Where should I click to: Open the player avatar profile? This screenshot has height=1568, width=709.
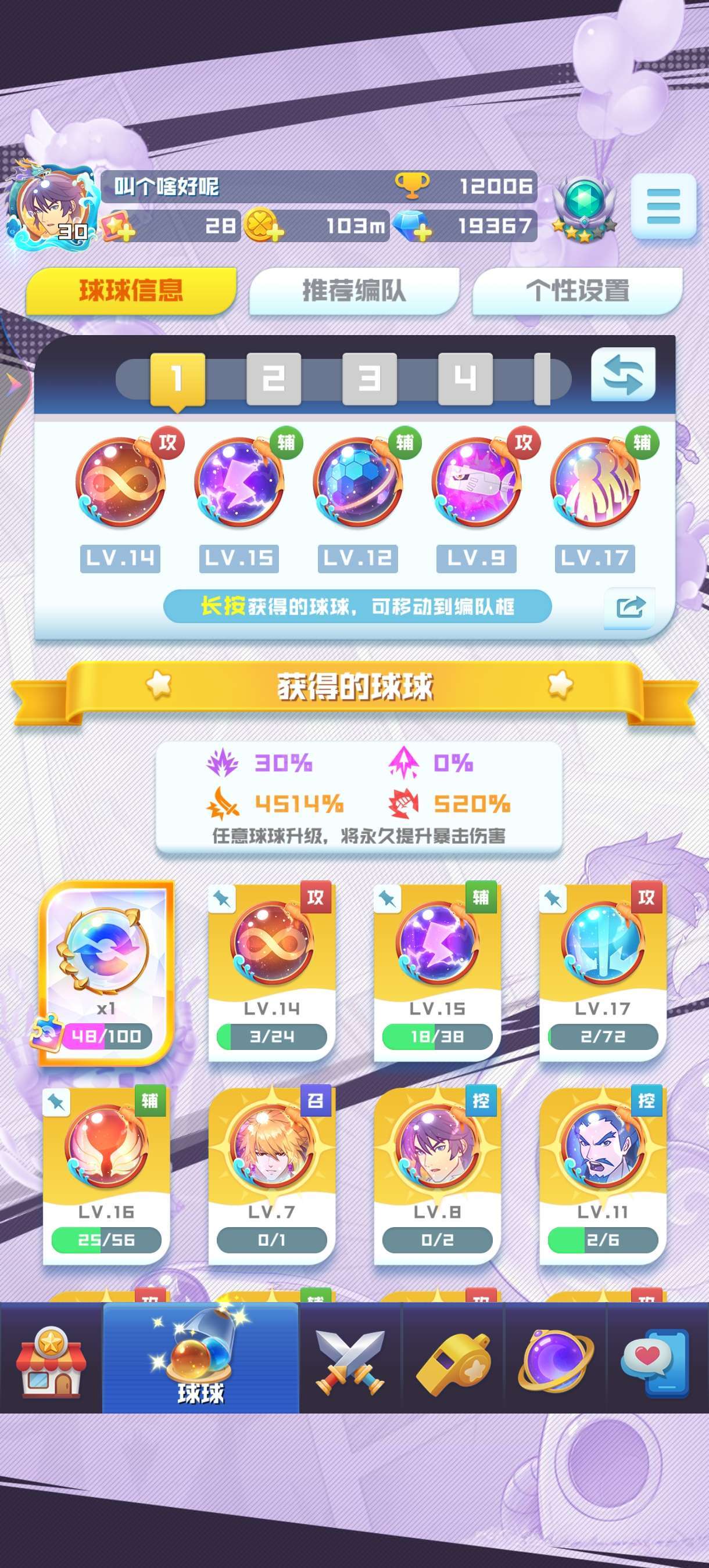pos(52,206)
